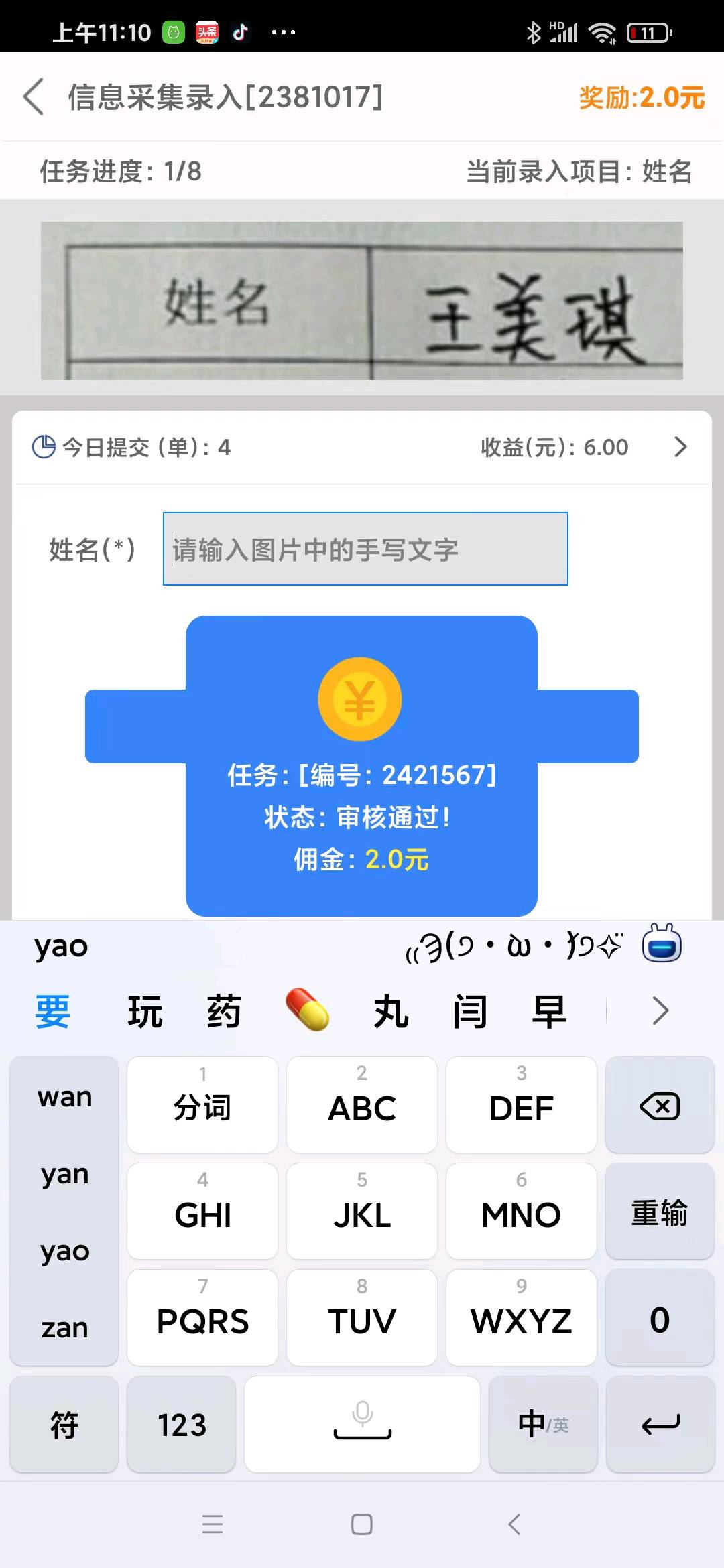724x1568 pixels.
Task: Select candidate character 要
Action: pyautogui.click(x=52, y=1011)
